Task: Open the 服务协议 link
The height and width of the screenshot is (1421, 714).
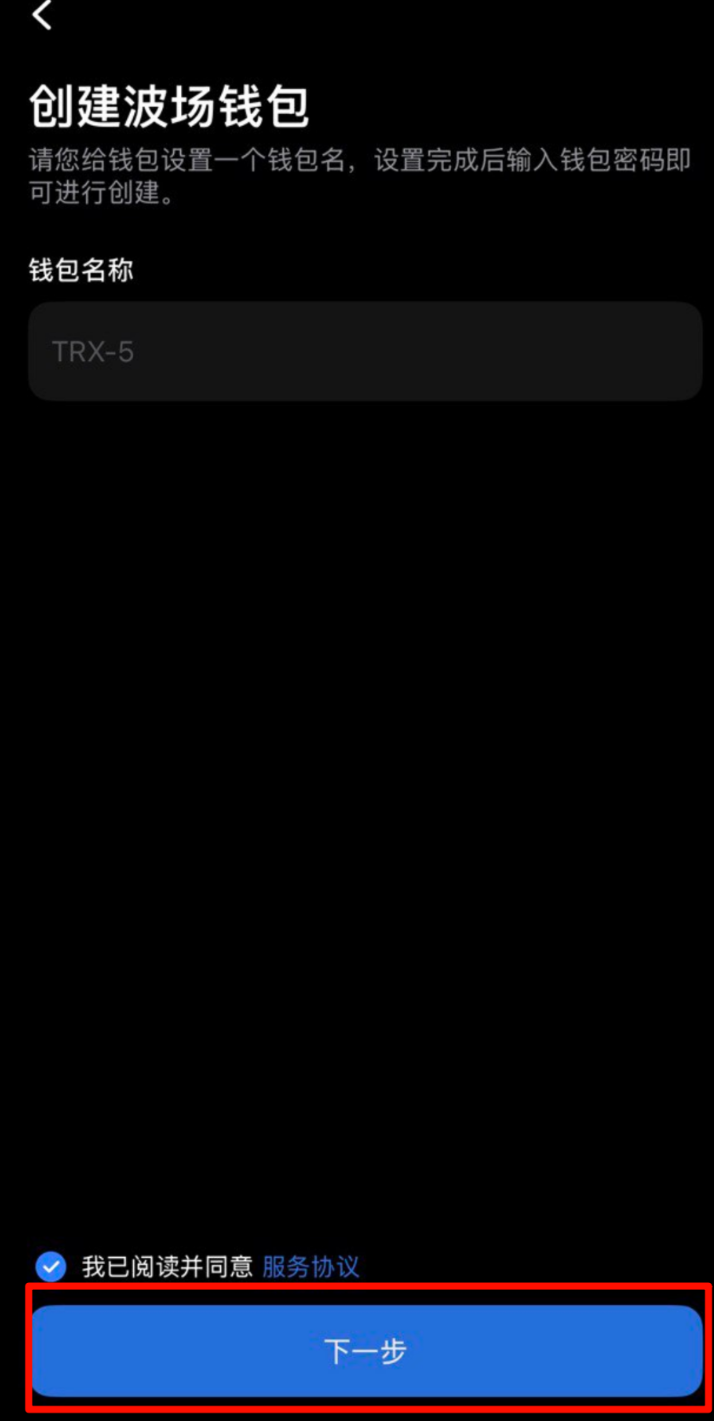Action: click(x=310, y=1267)
